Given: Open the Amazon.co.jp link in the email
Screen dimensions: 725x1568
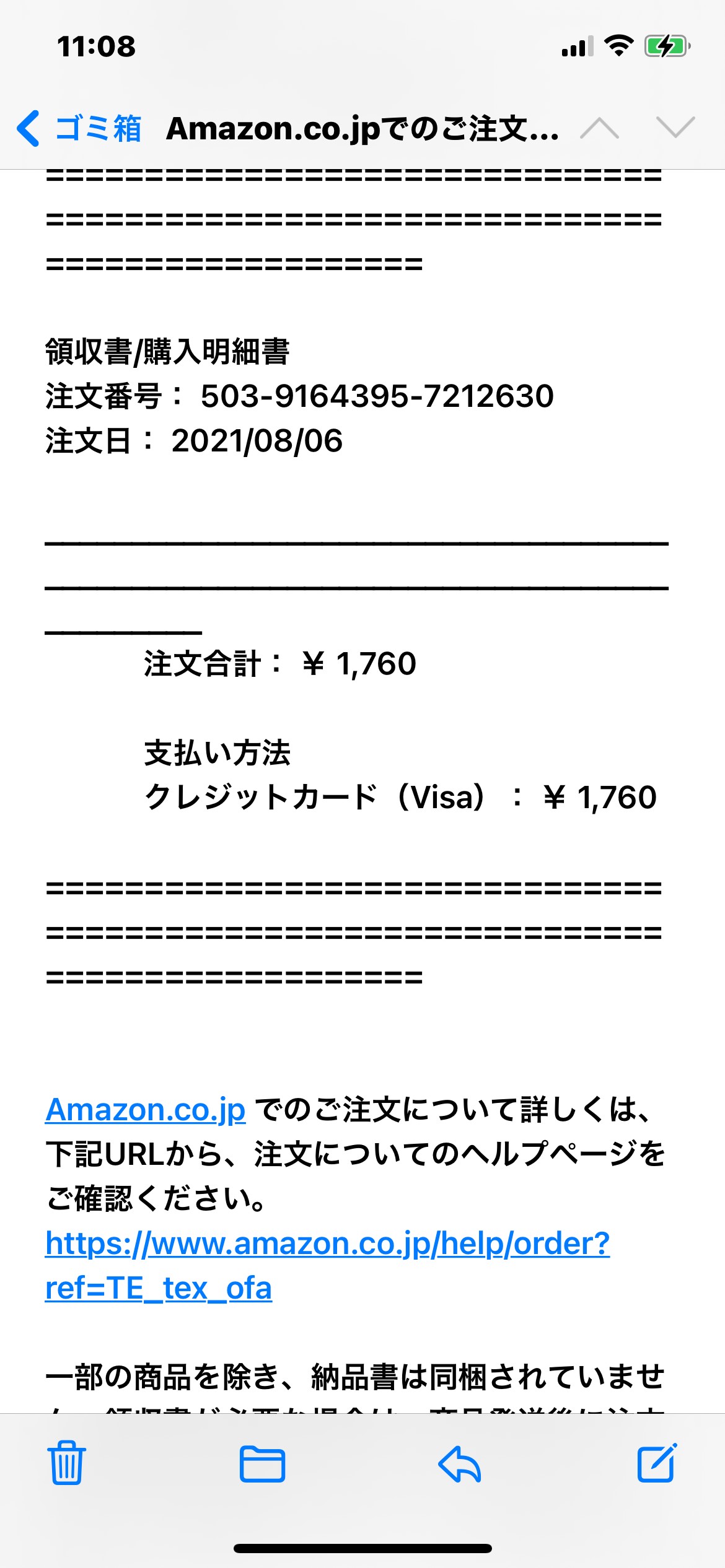Looking at the screenshot, I should [146, 1110].
